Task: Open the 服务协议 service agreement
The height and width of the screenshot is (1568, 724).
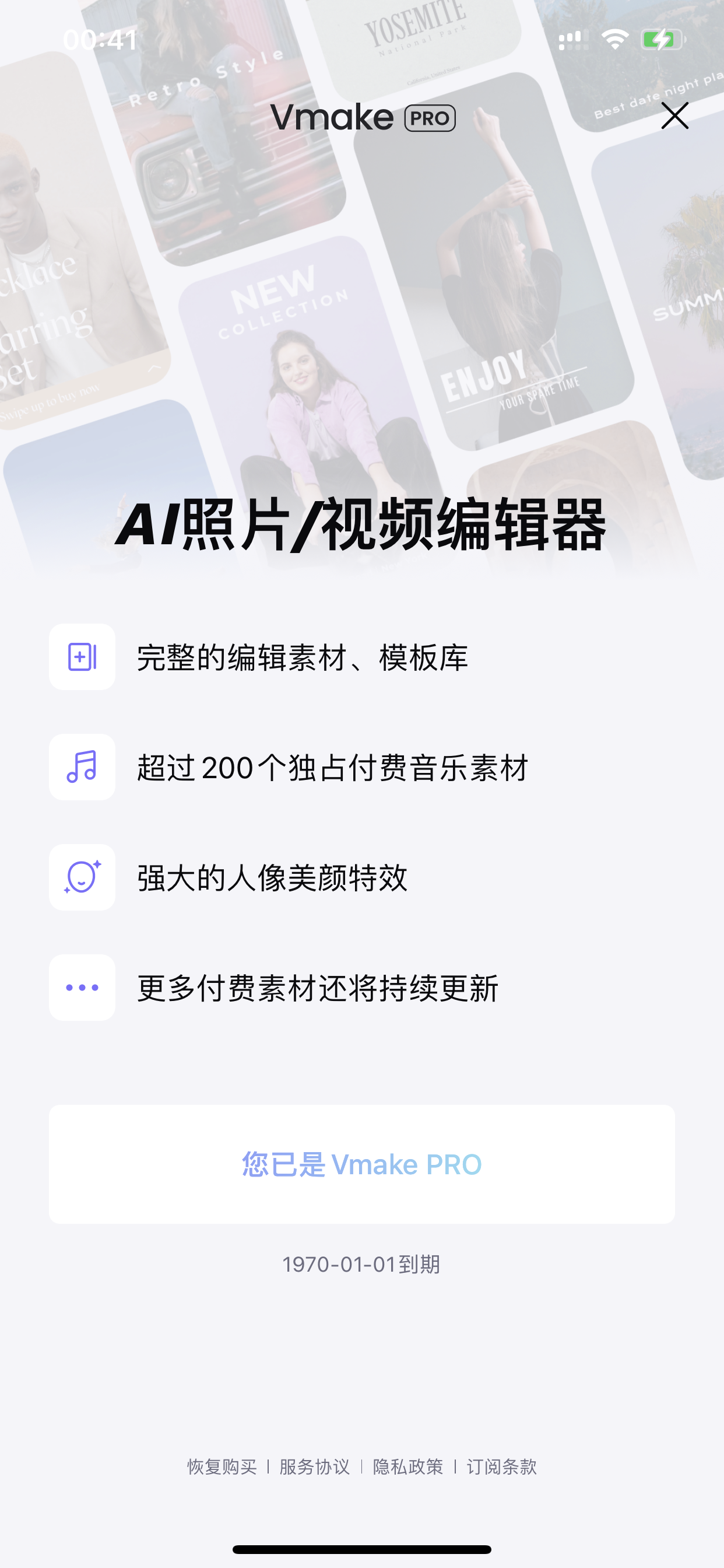Action: [x=315, y=1466]
